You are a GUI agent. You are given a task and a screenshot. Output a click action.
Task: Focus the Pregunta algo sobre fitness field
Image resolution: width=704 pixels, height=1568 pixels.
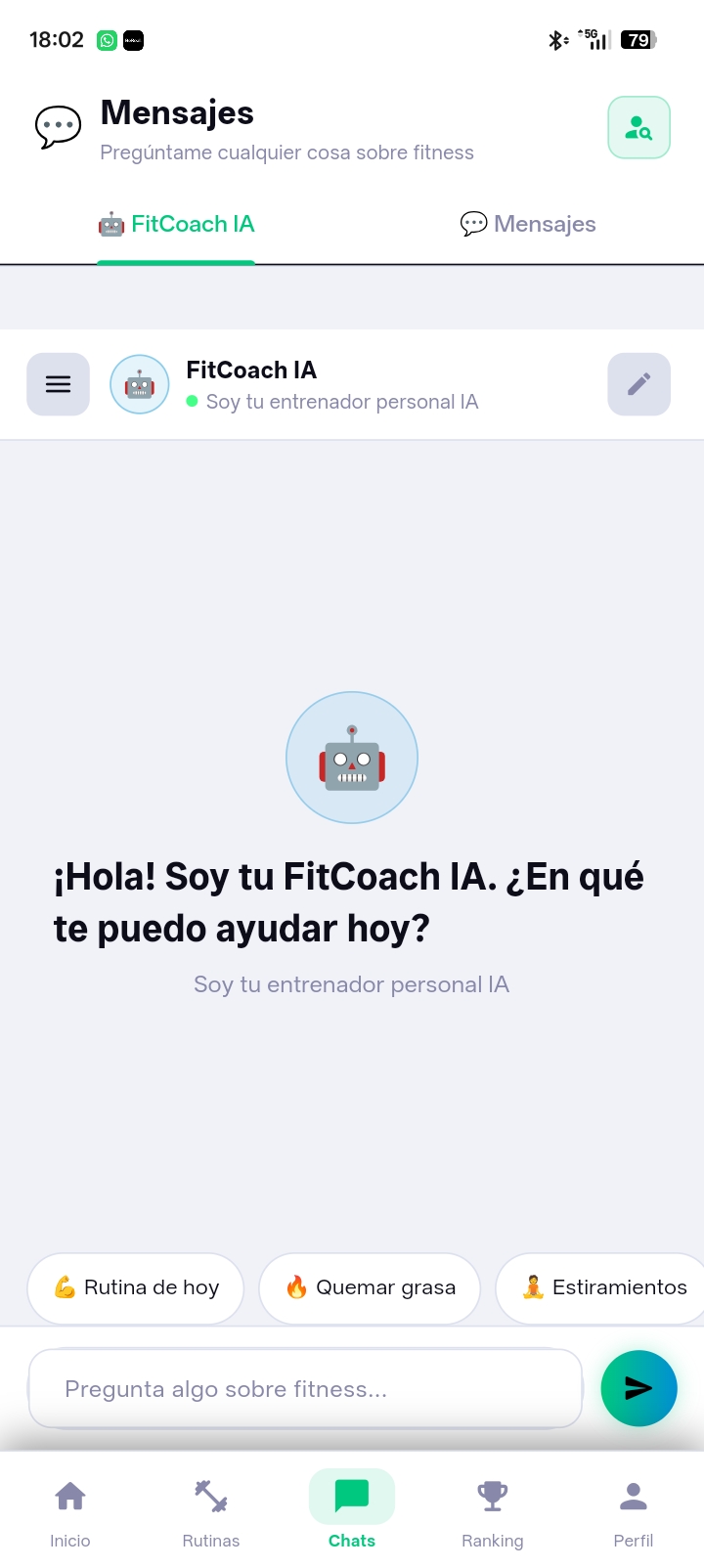tap(305, 1389)
